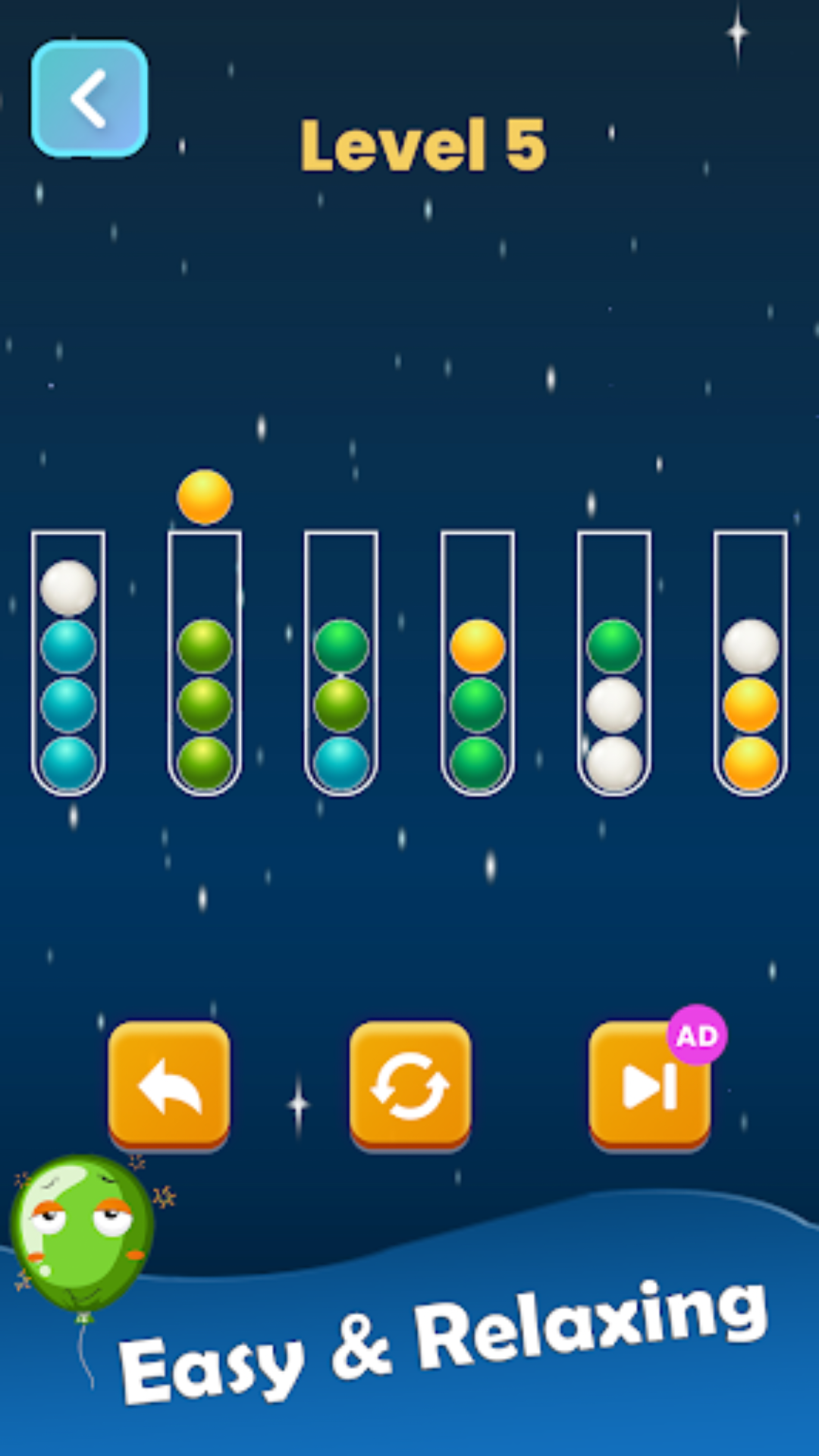
Task: Undo the last ball move
Action: tap(169, 1084)
